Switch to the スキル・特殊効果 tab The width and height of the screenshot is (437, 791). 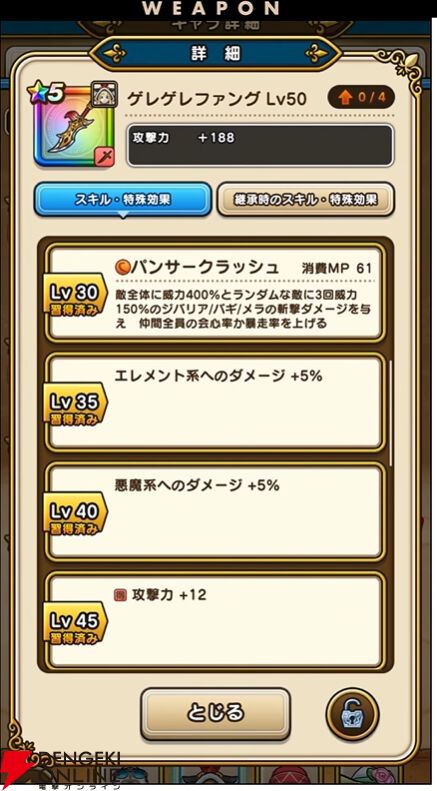pos(122,199)
